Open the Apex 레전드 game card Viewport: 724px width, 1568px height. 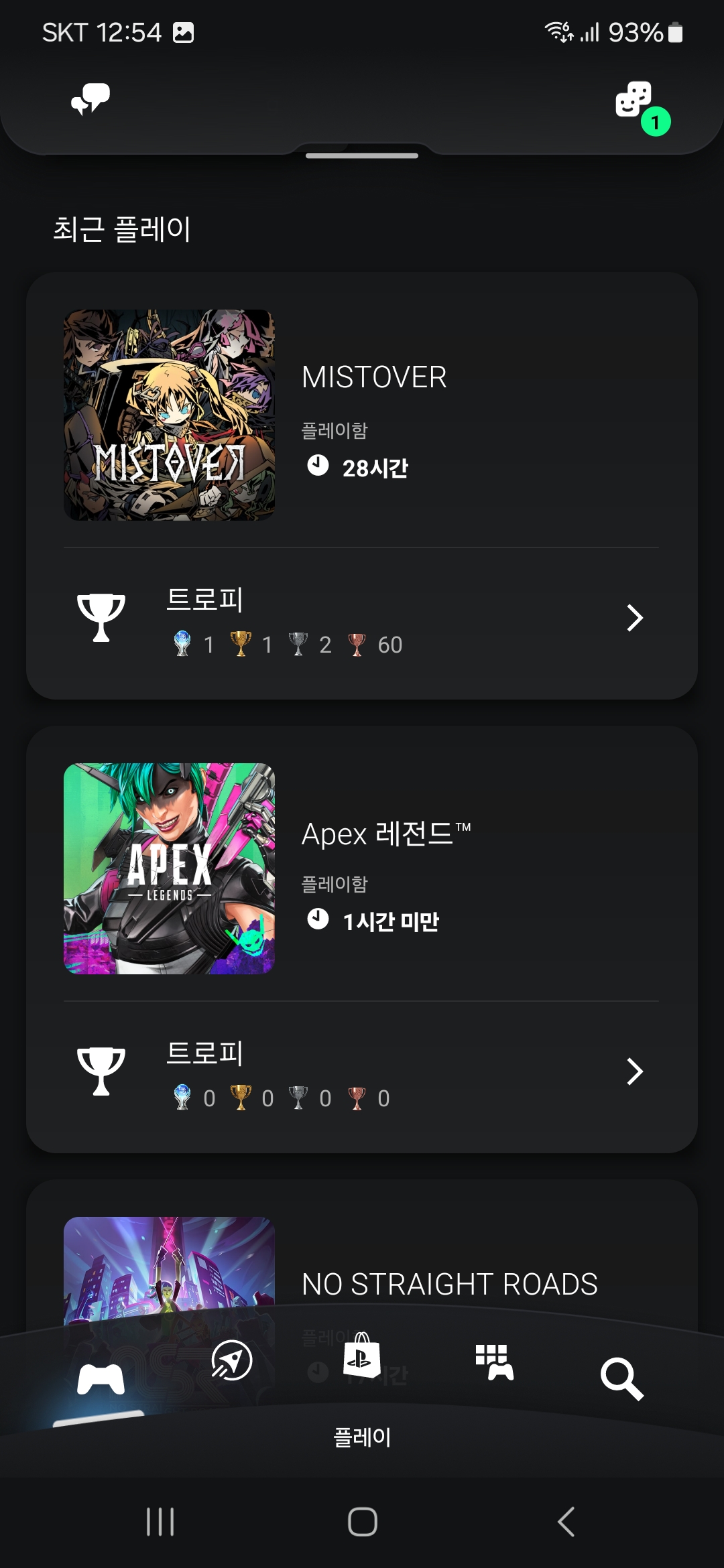click(362, 868)
